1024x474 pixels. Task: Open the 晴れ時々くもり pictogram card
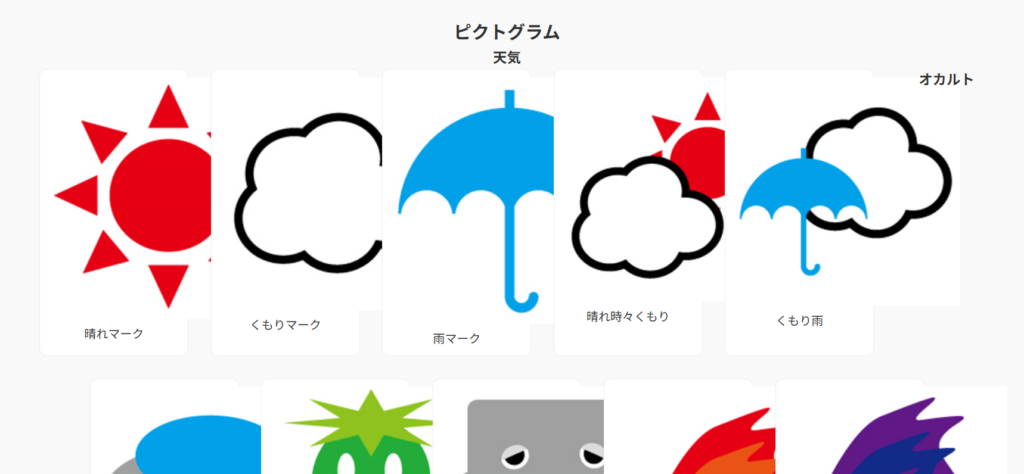pos(628,212)
